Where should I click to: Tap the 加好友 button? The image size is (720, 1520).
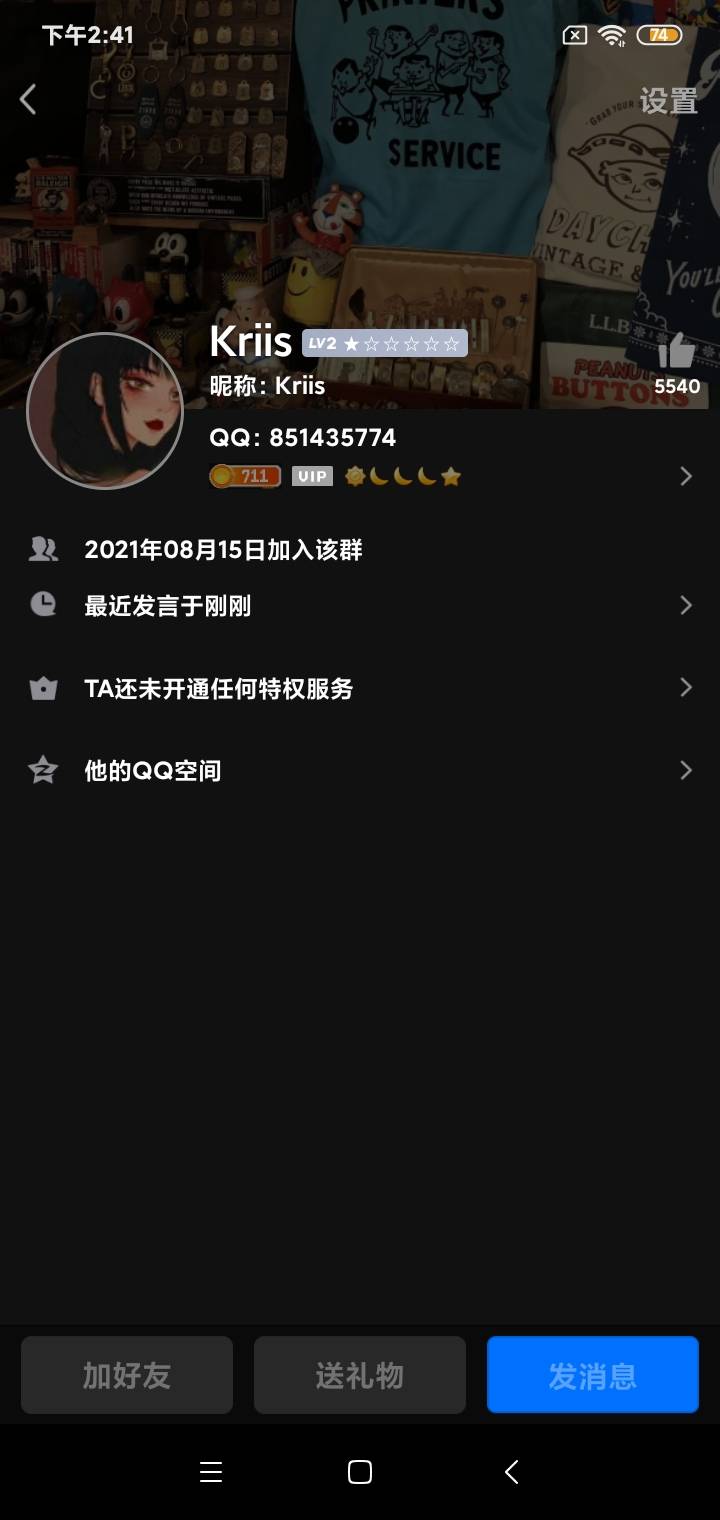(x=127, y=1375)
